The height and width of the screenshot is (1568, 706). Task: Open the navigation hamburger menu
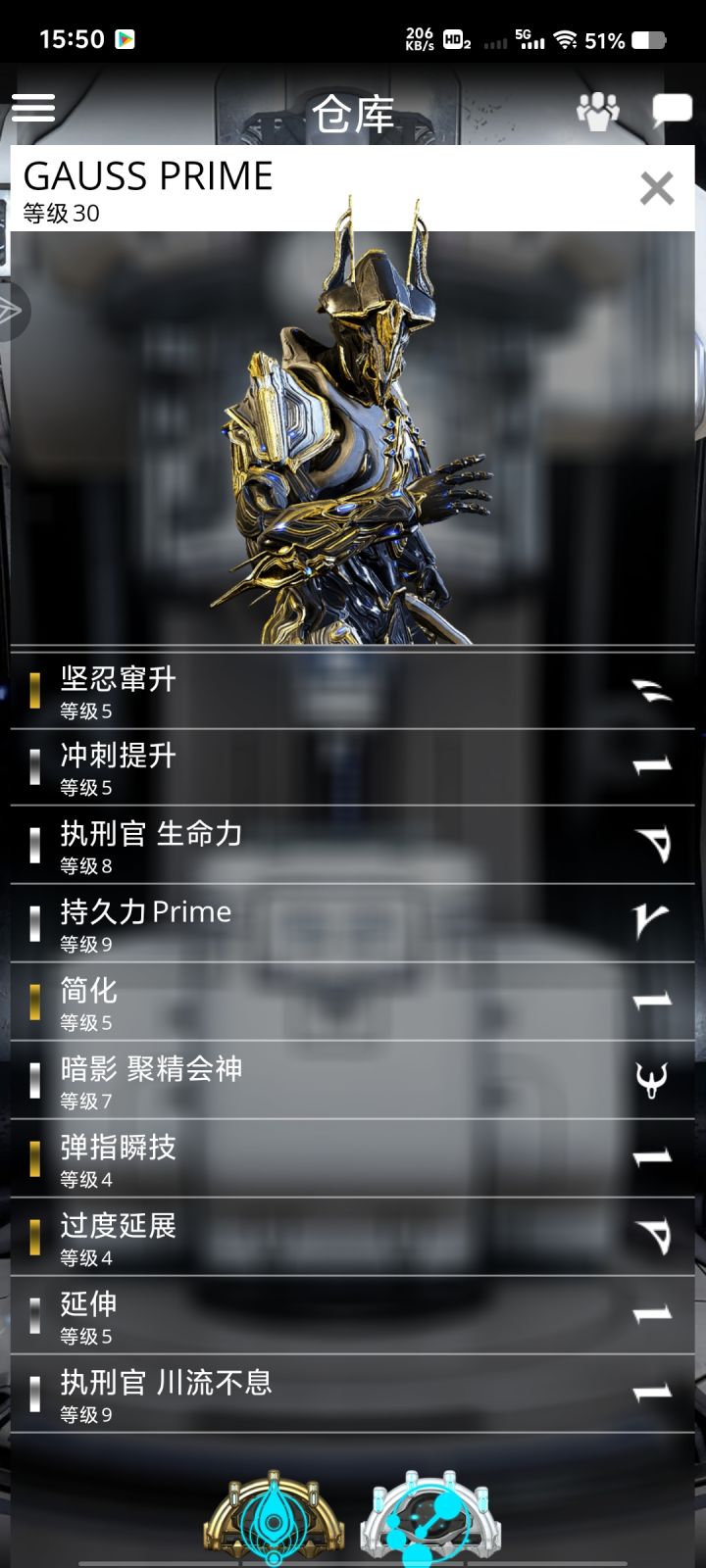(33, 108)
